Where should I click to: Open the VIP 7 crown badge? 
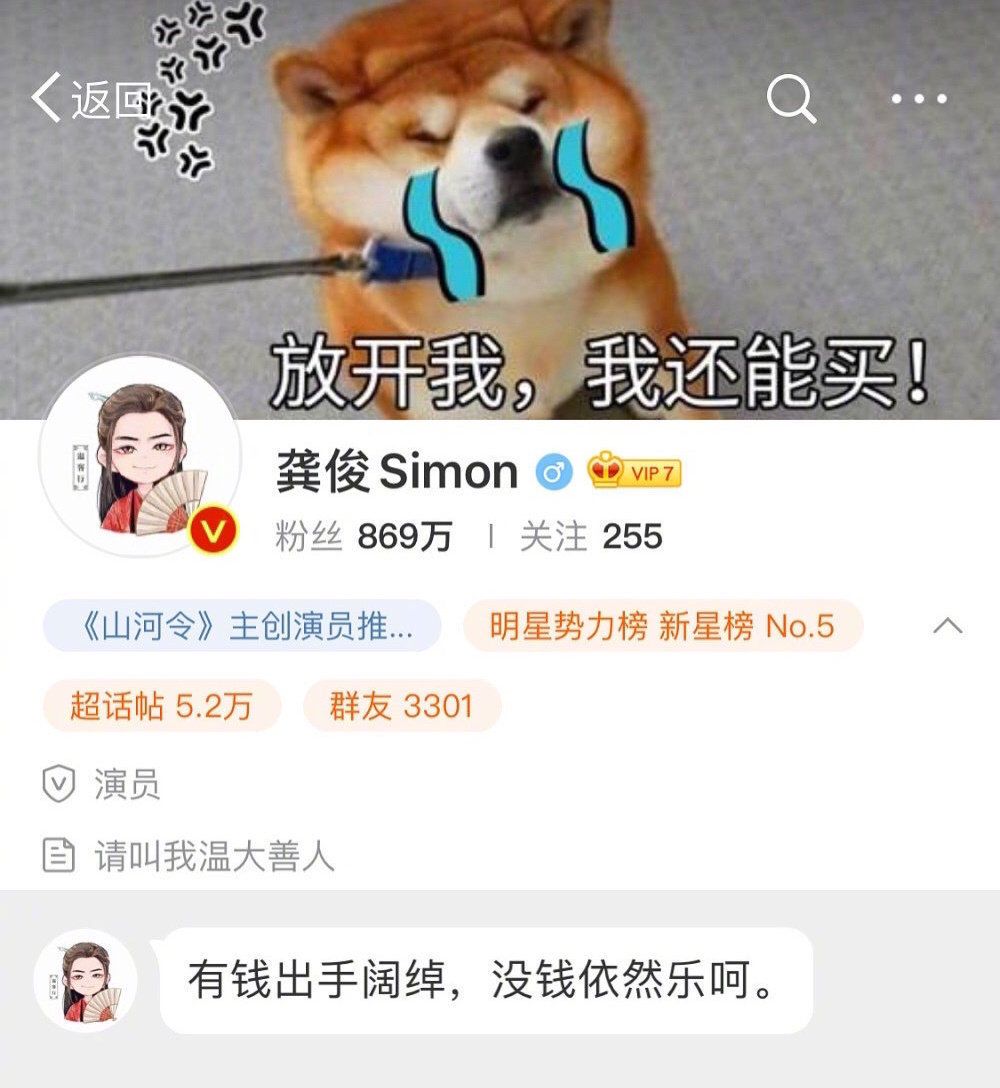(x=631, y=468)
